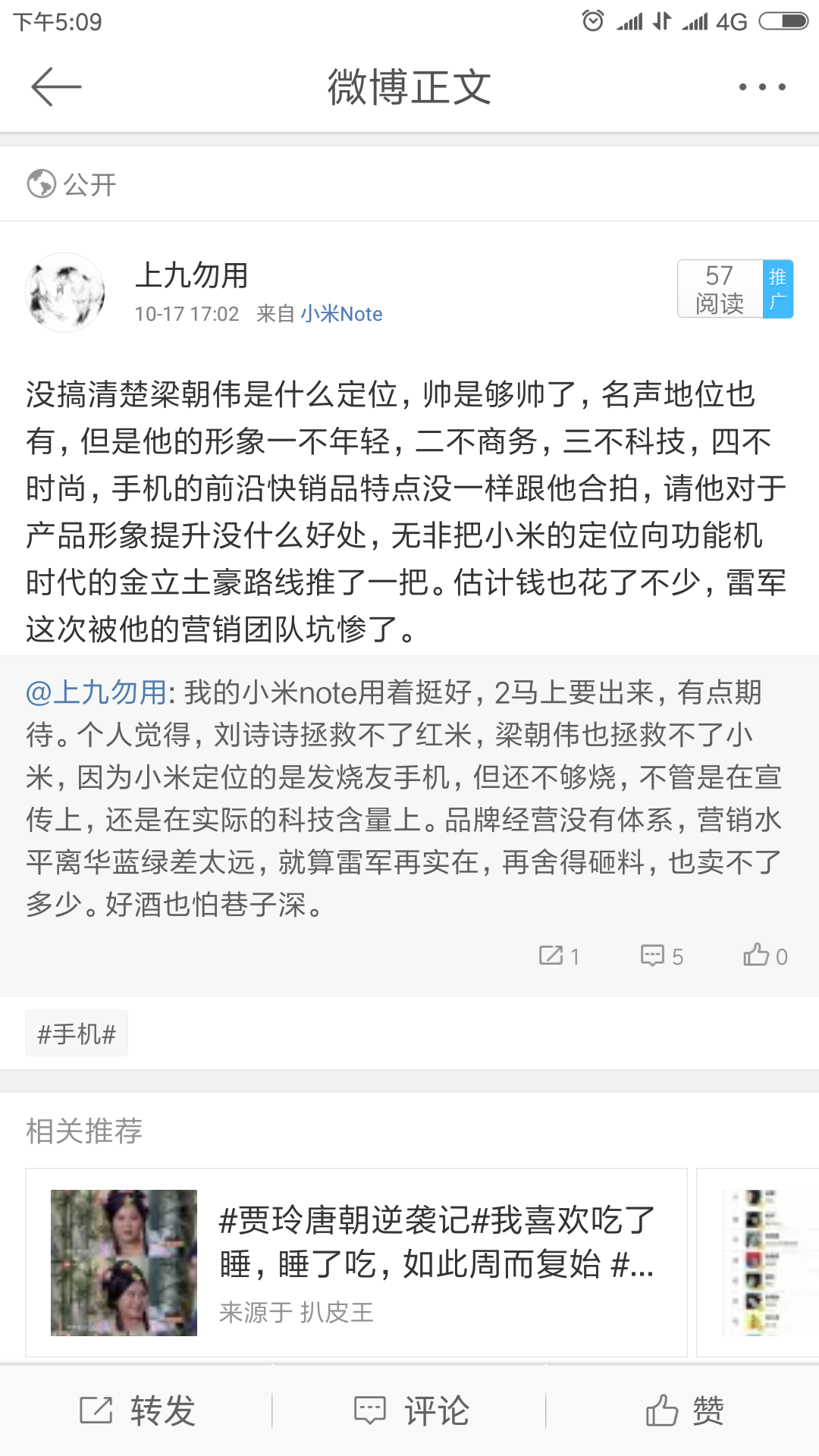Tap the 评论 comment icon in bottom bar
The image size is (819, 1456).
pos(369,1410)
